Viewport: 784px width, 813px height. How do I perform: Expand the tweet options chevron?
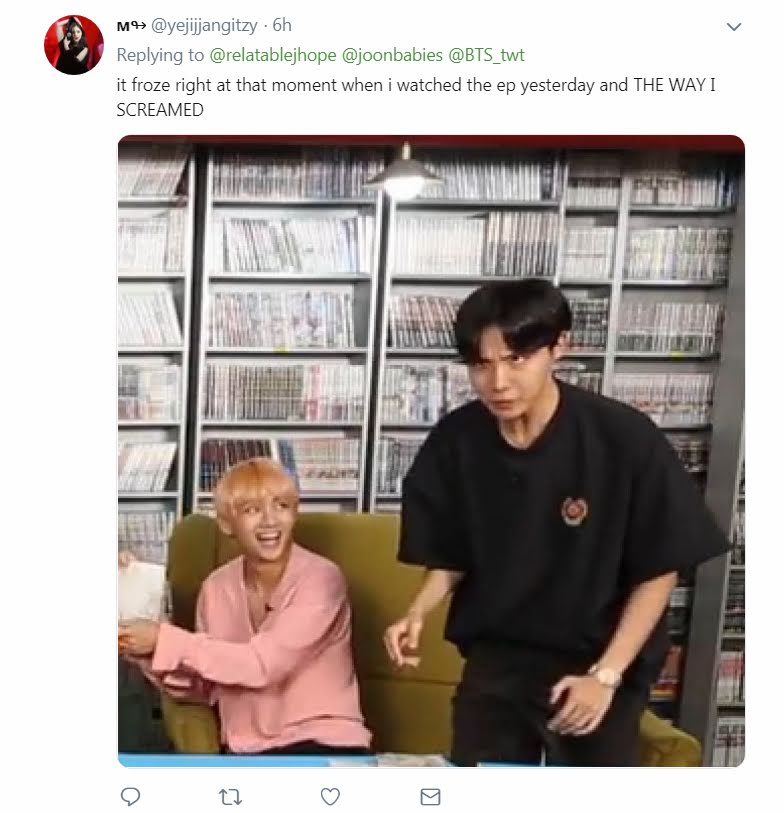734,26
